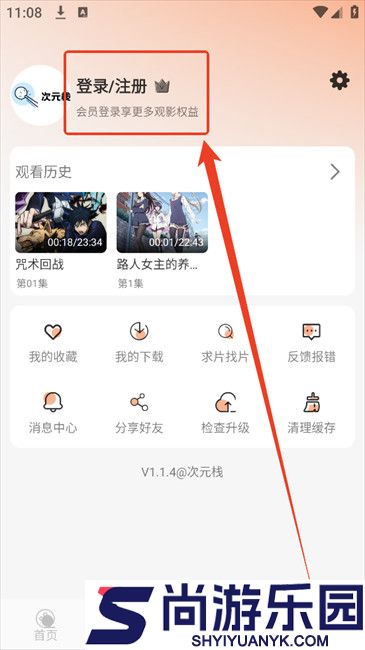
Task: Select 分享好友 to share the app
Action: [139, 413]
